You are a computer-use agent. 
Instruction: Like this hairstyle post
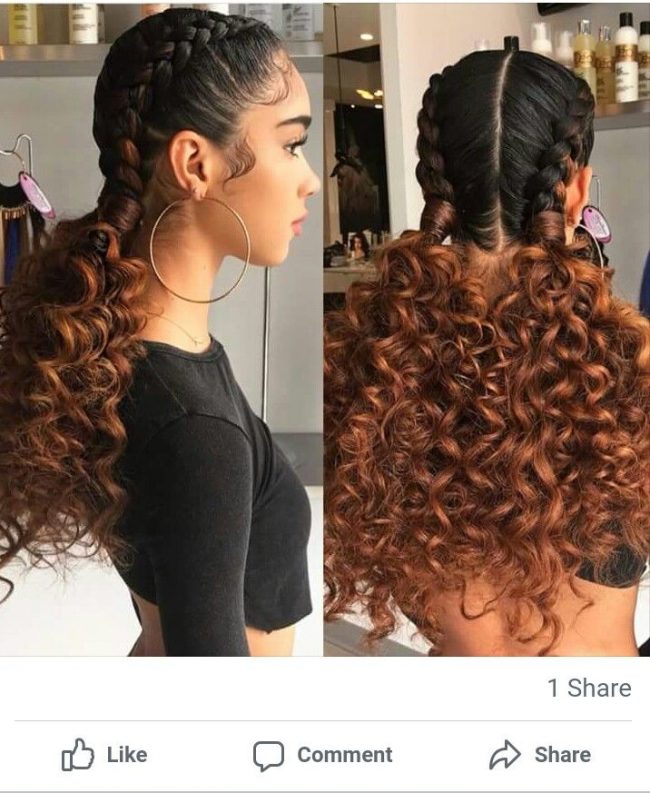click(x=104, y=755)
